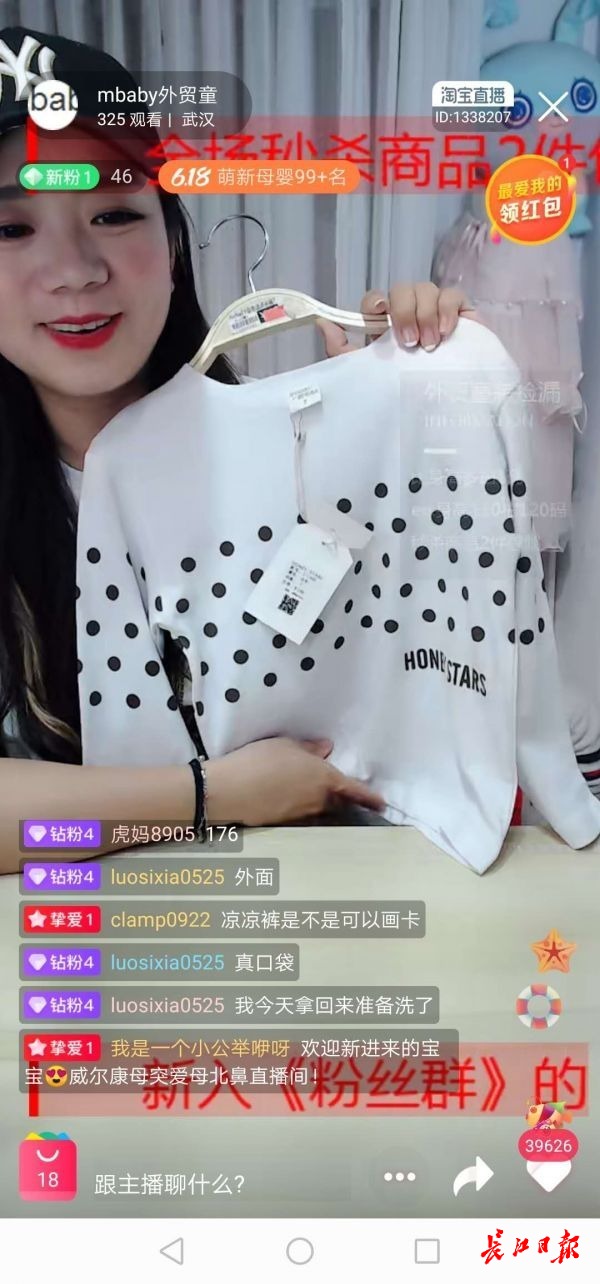
Task: Go to home screen via system button
Action: (300, 1251)
